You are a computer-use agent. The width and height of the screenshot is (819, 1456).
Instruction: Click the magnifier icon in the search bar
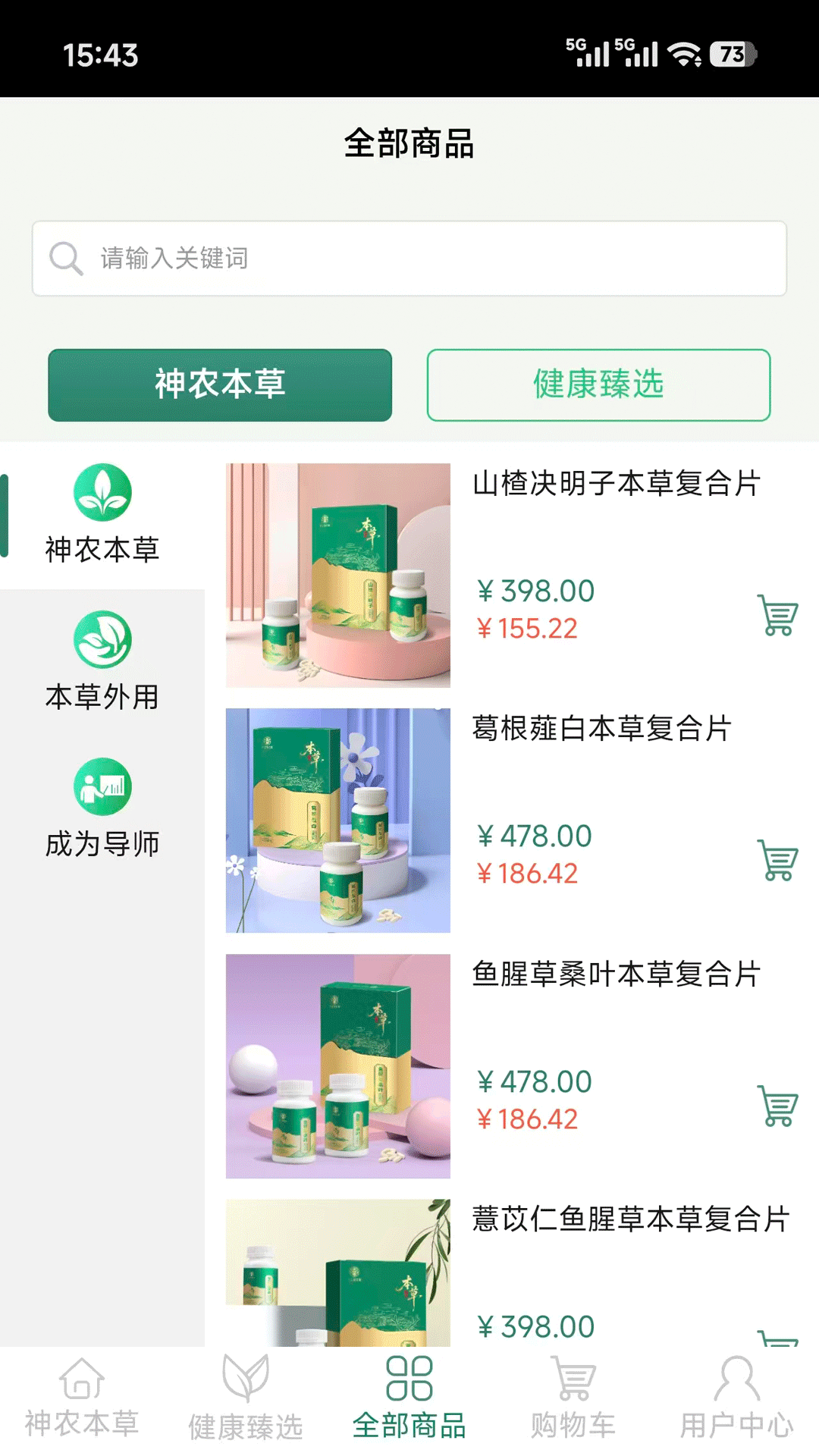[x=65, y=257]
